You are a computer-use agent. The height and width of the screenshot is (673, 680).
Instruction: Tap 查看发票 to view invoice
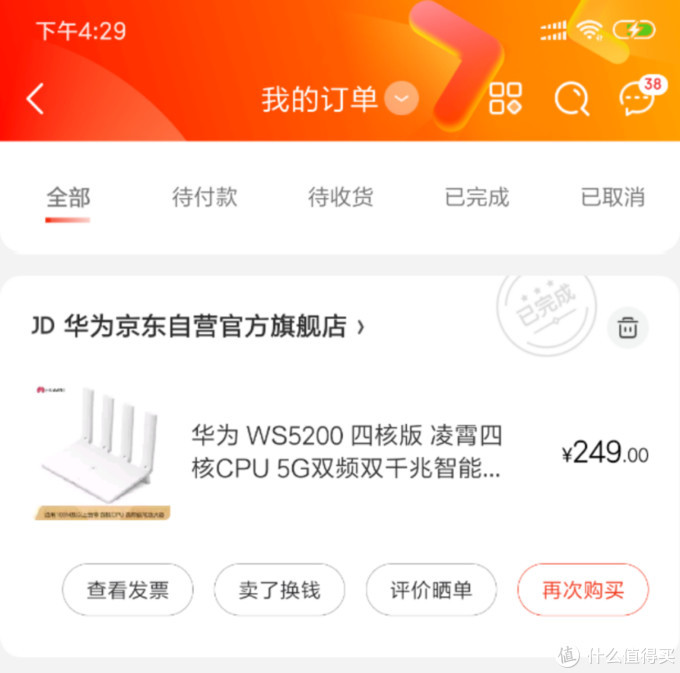pos(128,590)
